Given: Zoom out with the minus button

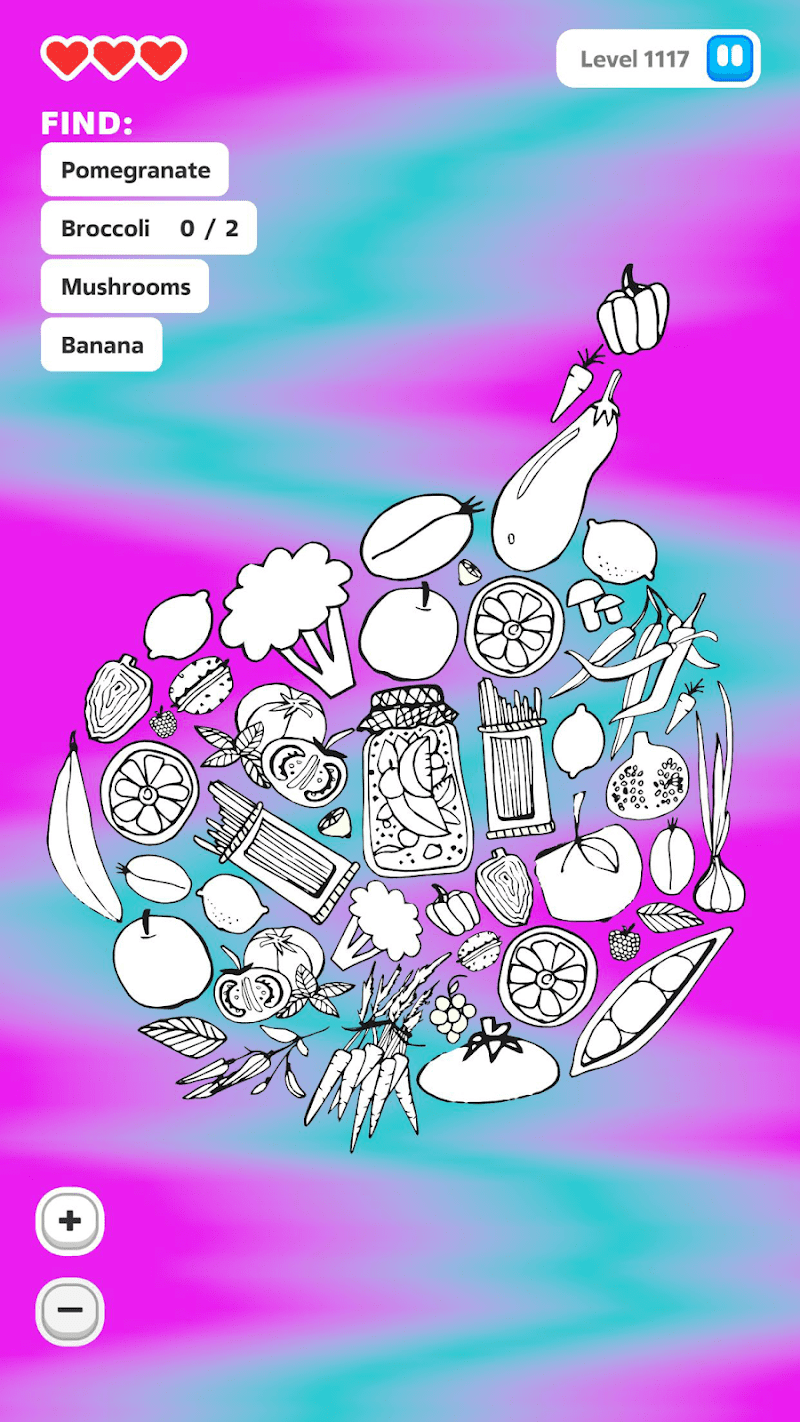Looking at the screenshot, I should point(70,1310).
